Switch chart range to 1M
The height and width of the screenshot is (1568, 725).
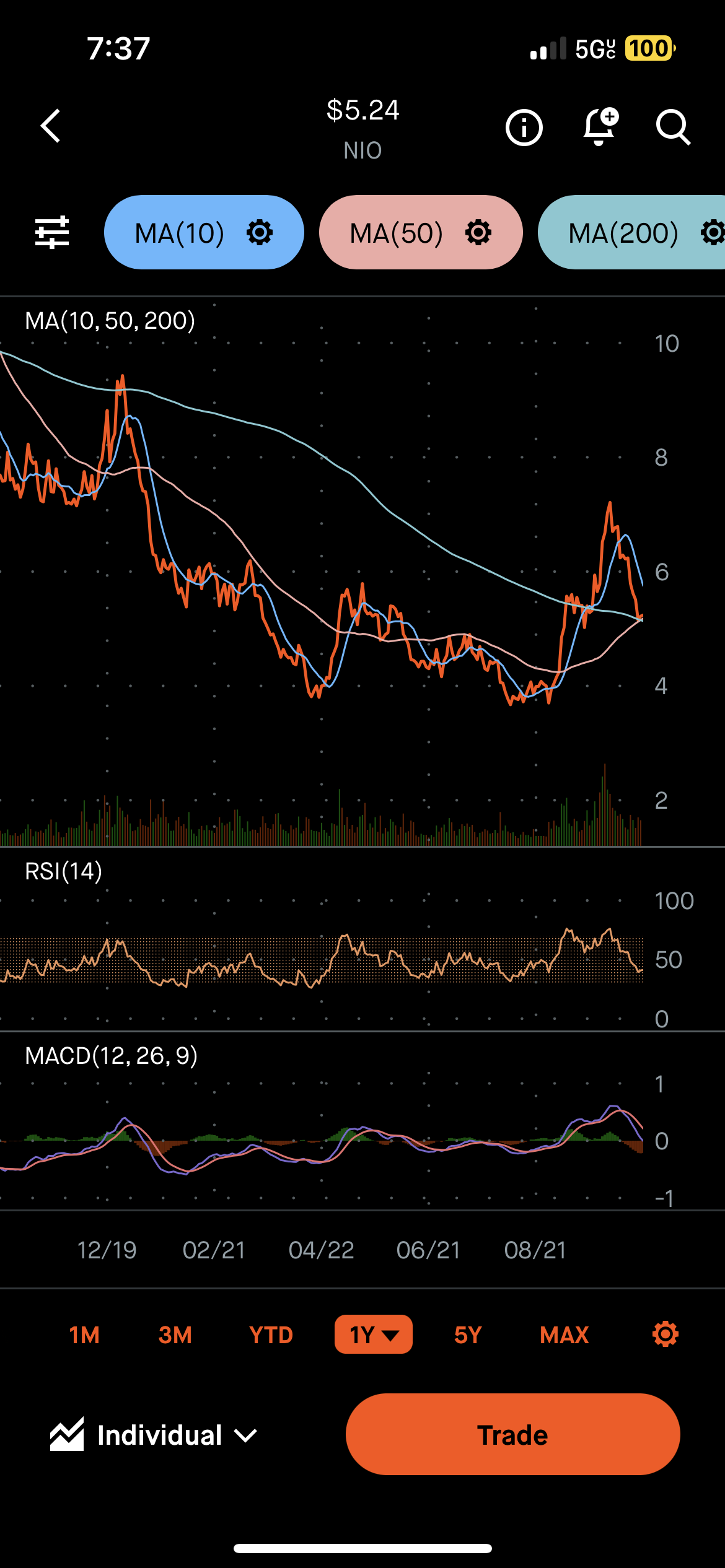tap(84, 1335)
